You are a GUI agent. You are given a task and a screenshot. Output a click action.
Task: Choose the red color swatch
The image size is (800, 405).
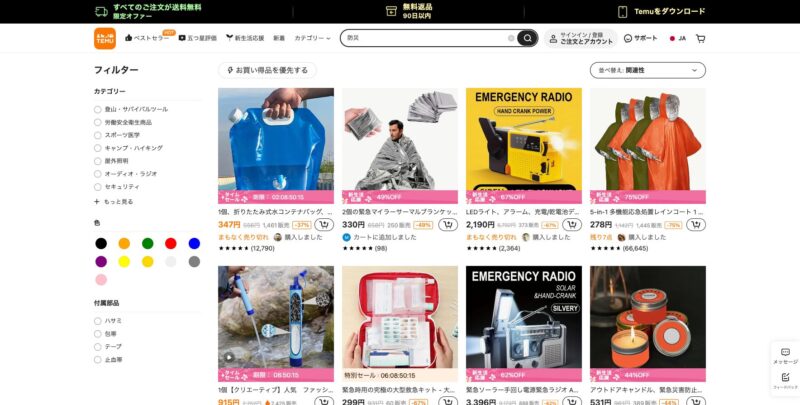click(171, 243)
